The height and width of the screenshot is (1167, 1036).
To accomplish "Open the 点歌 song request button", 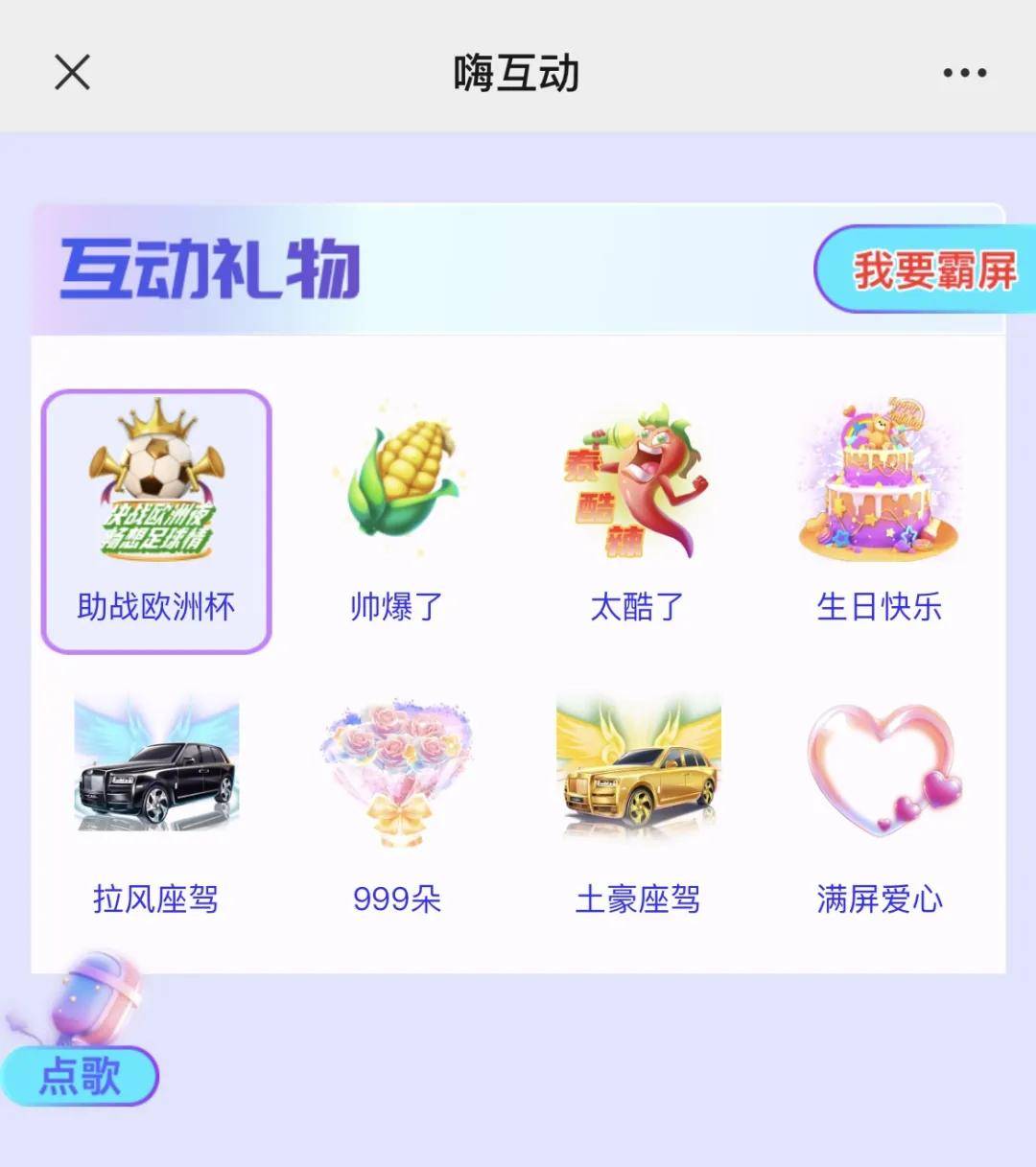I will click(80, 1075).
